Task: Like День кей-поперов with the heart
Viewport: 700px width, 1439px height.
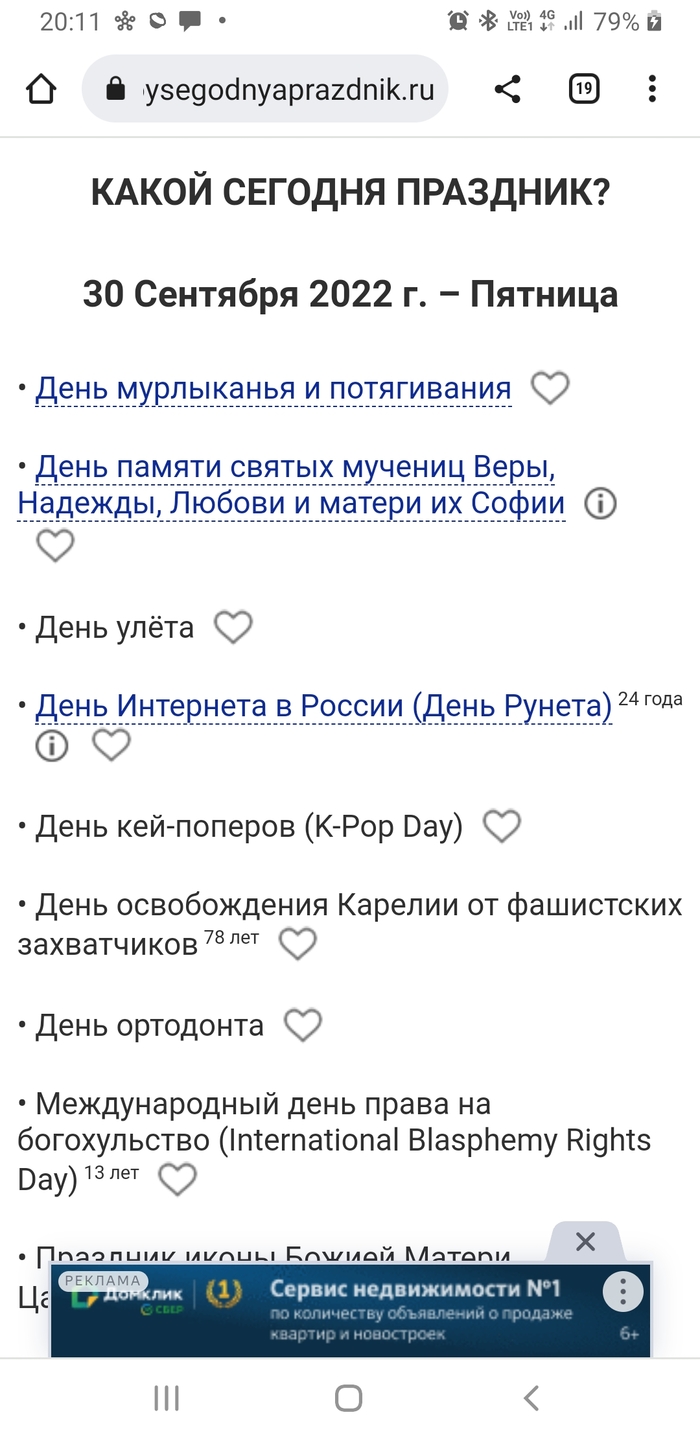Action: tap(502, 825)
